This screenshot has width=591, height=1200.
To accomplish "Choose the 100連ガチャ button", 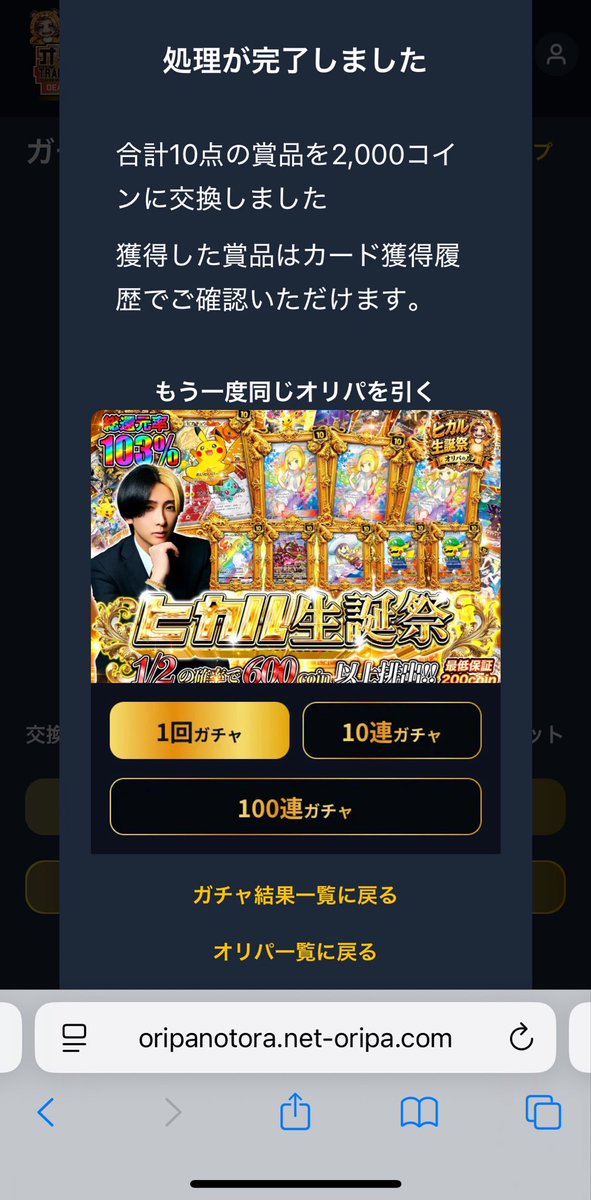I will click(x=295, y=807).
